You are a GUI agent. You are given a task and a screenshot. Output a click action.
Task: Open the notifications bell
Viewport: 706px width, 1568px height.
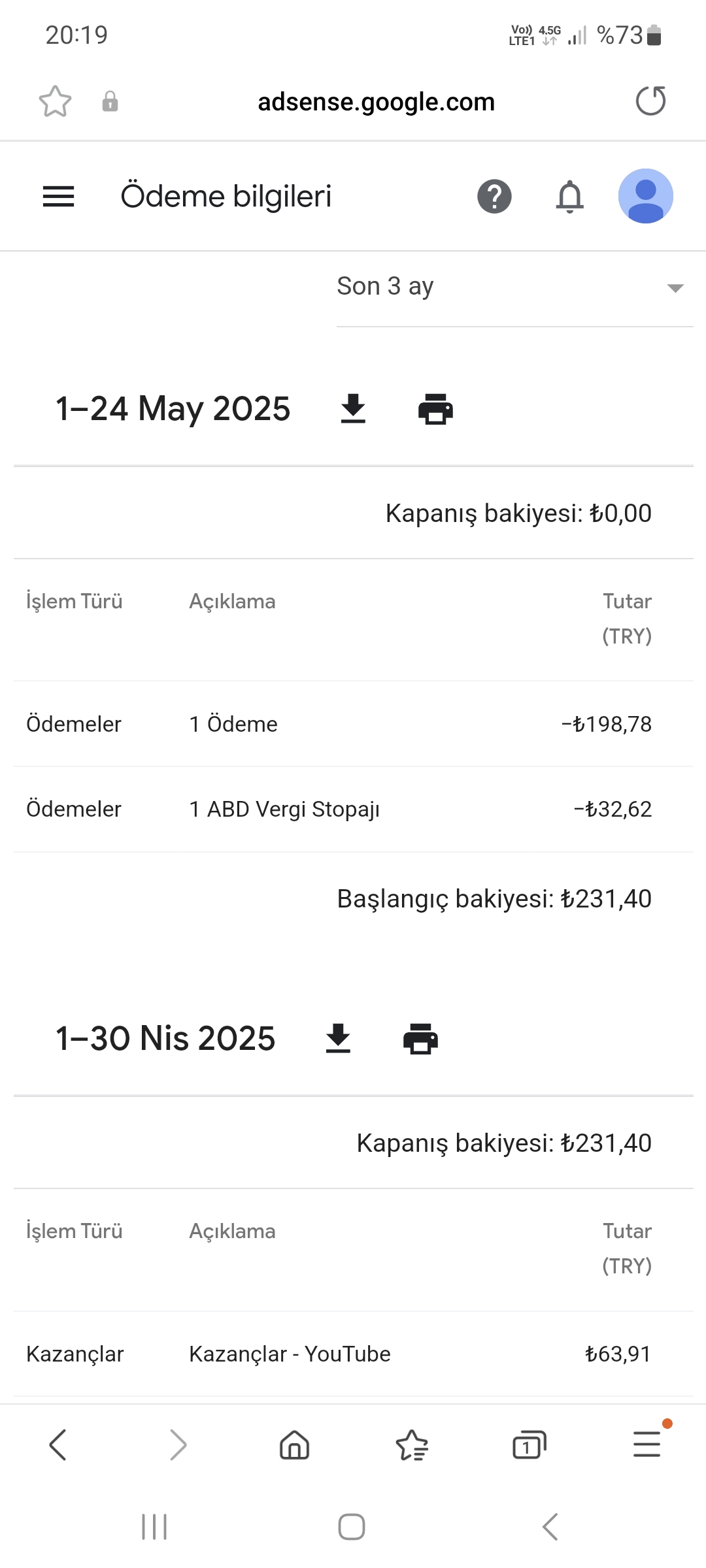(569, 196)
